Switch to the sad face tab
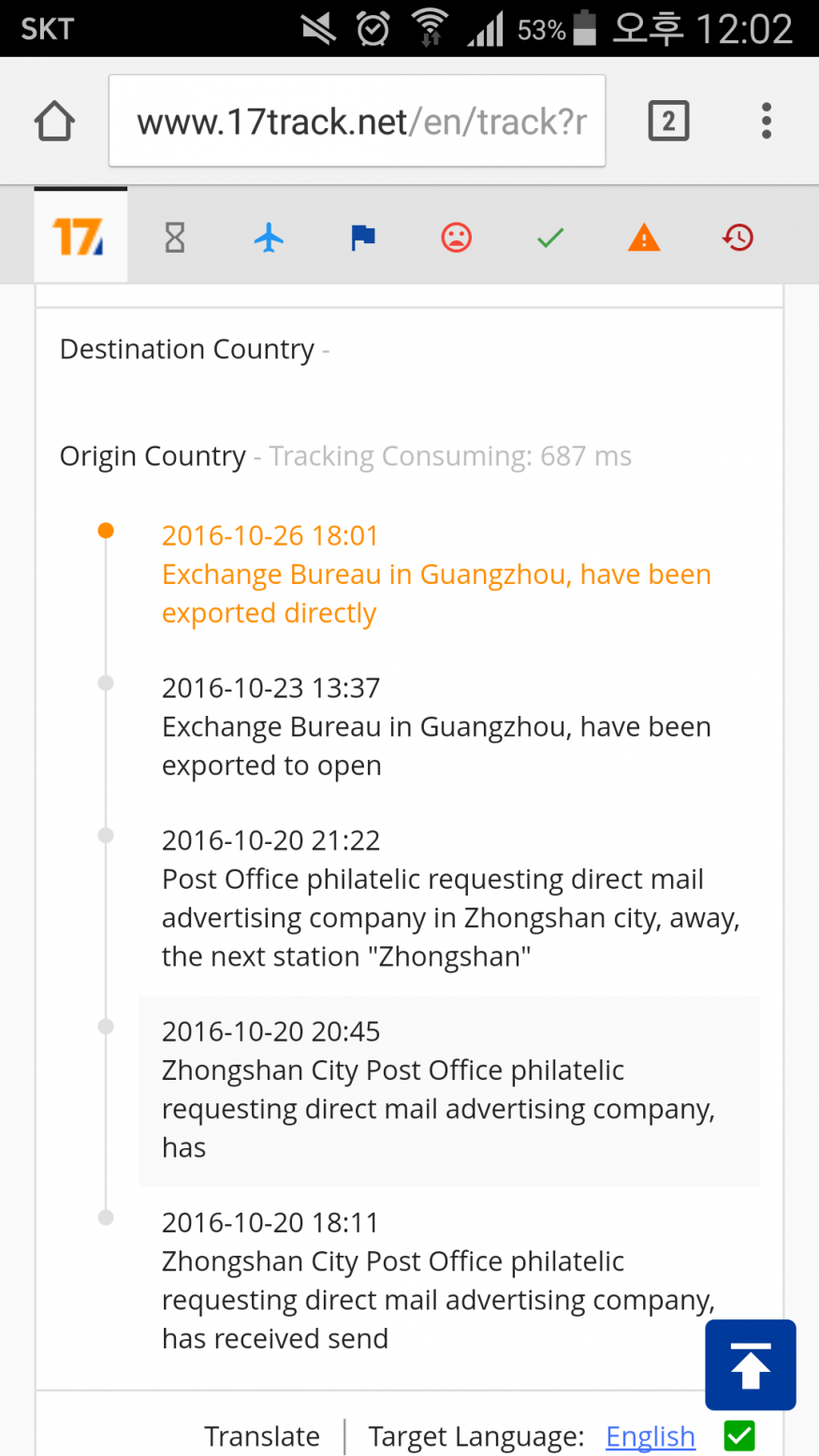Image resolution: width=819 pixels, height=1456 pixels. (x=456, y=238)
